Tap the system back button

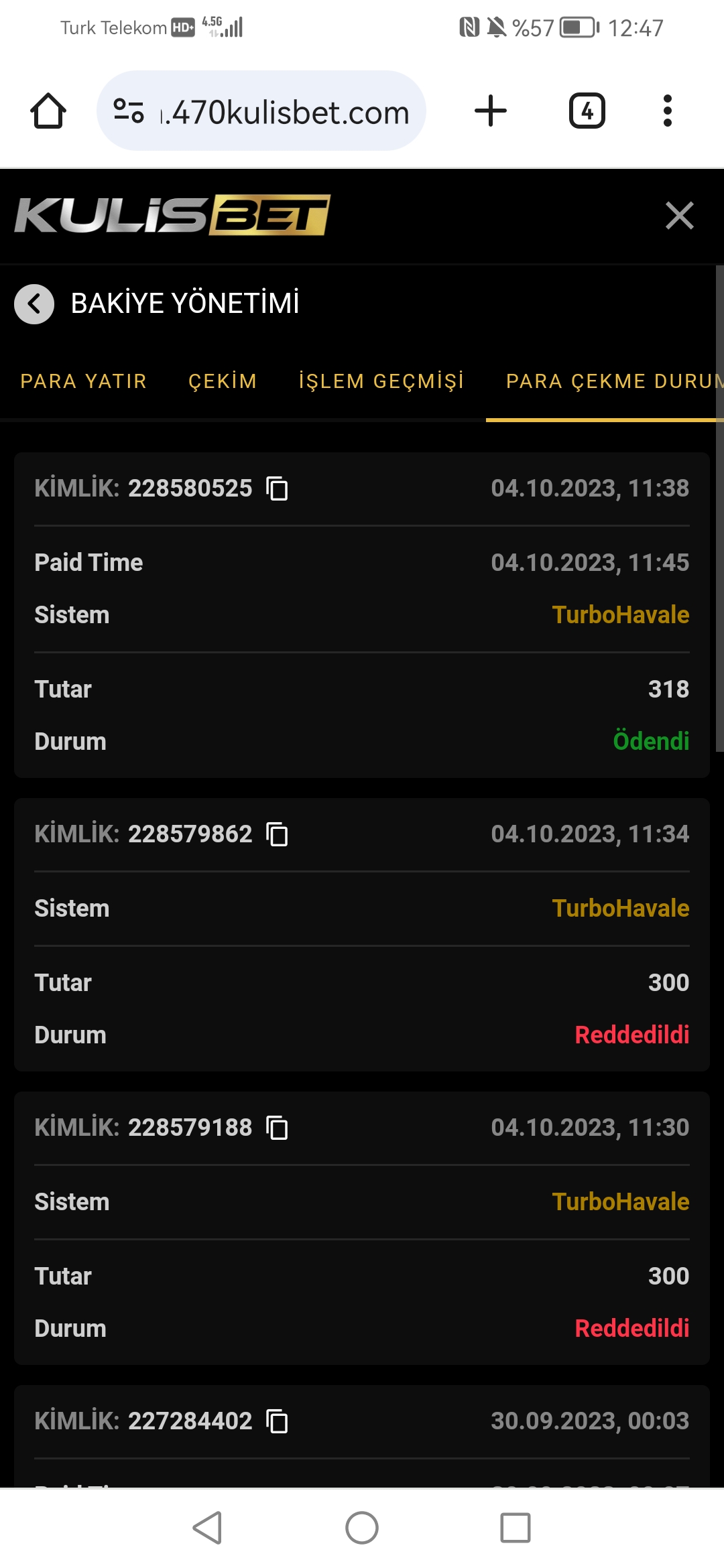pos(208,1528)
